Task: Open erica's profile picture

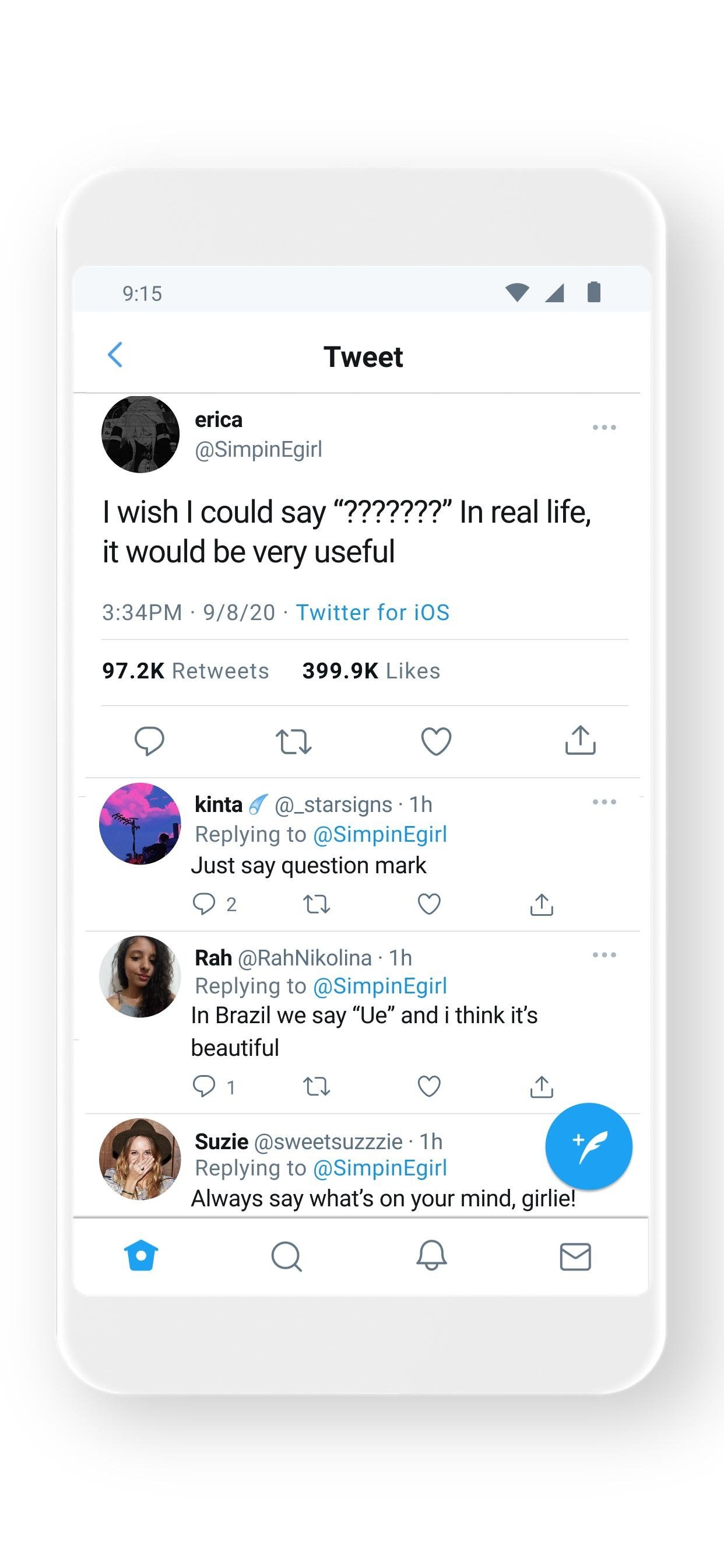Action: tap(140, 435)
